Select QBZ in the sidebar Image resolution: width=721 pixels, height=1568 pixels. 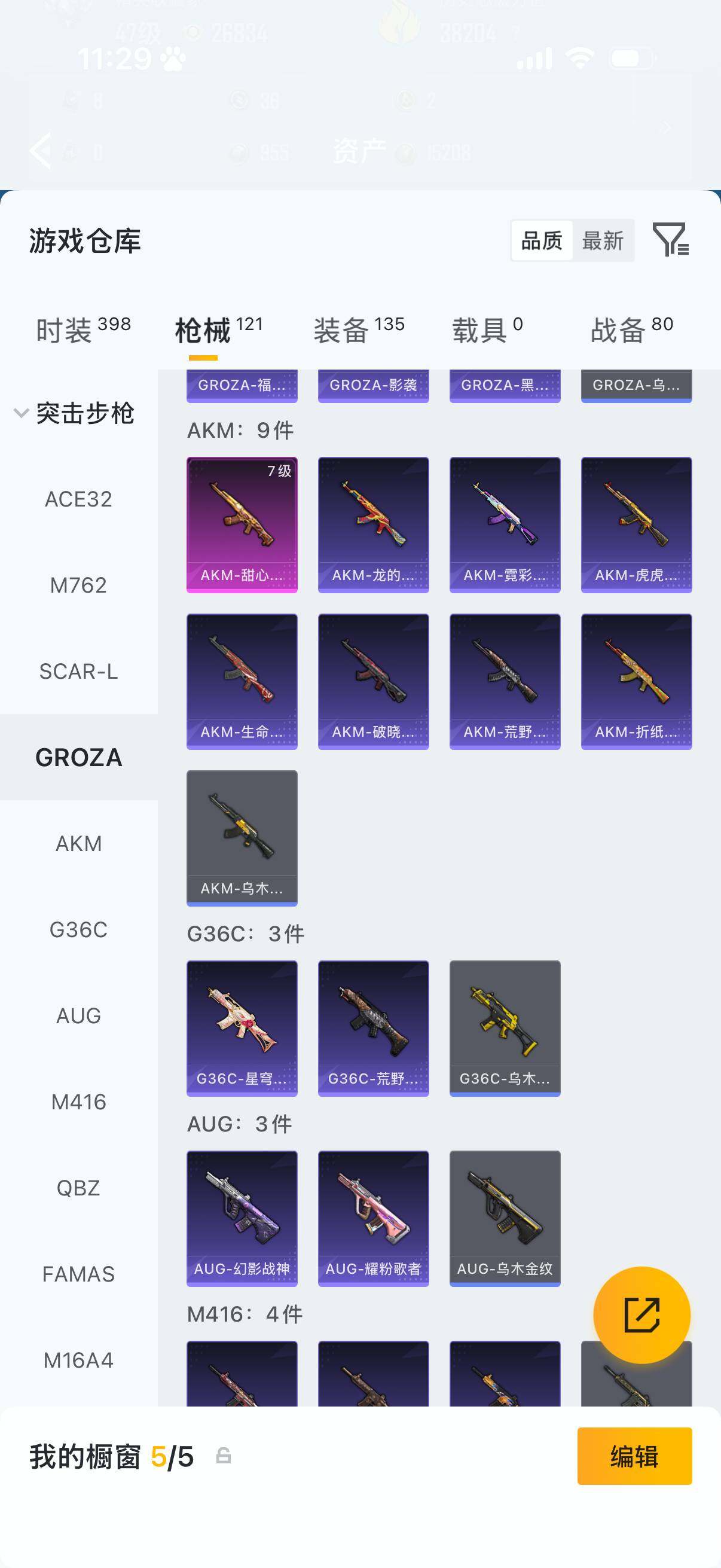click(78, 1188)
